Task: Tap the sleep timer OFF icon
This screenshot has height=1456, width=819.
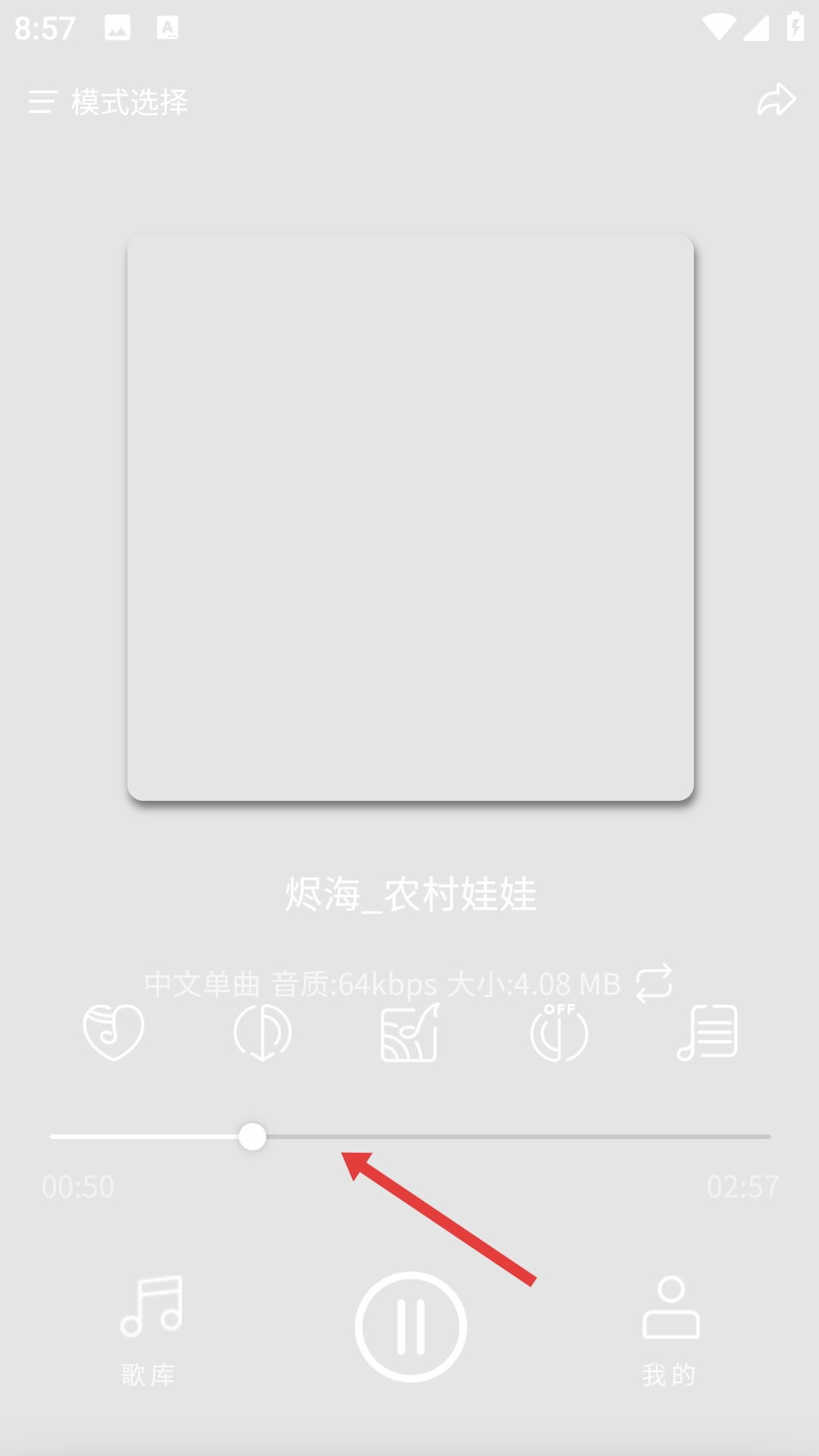Action: coord(559,1033)
